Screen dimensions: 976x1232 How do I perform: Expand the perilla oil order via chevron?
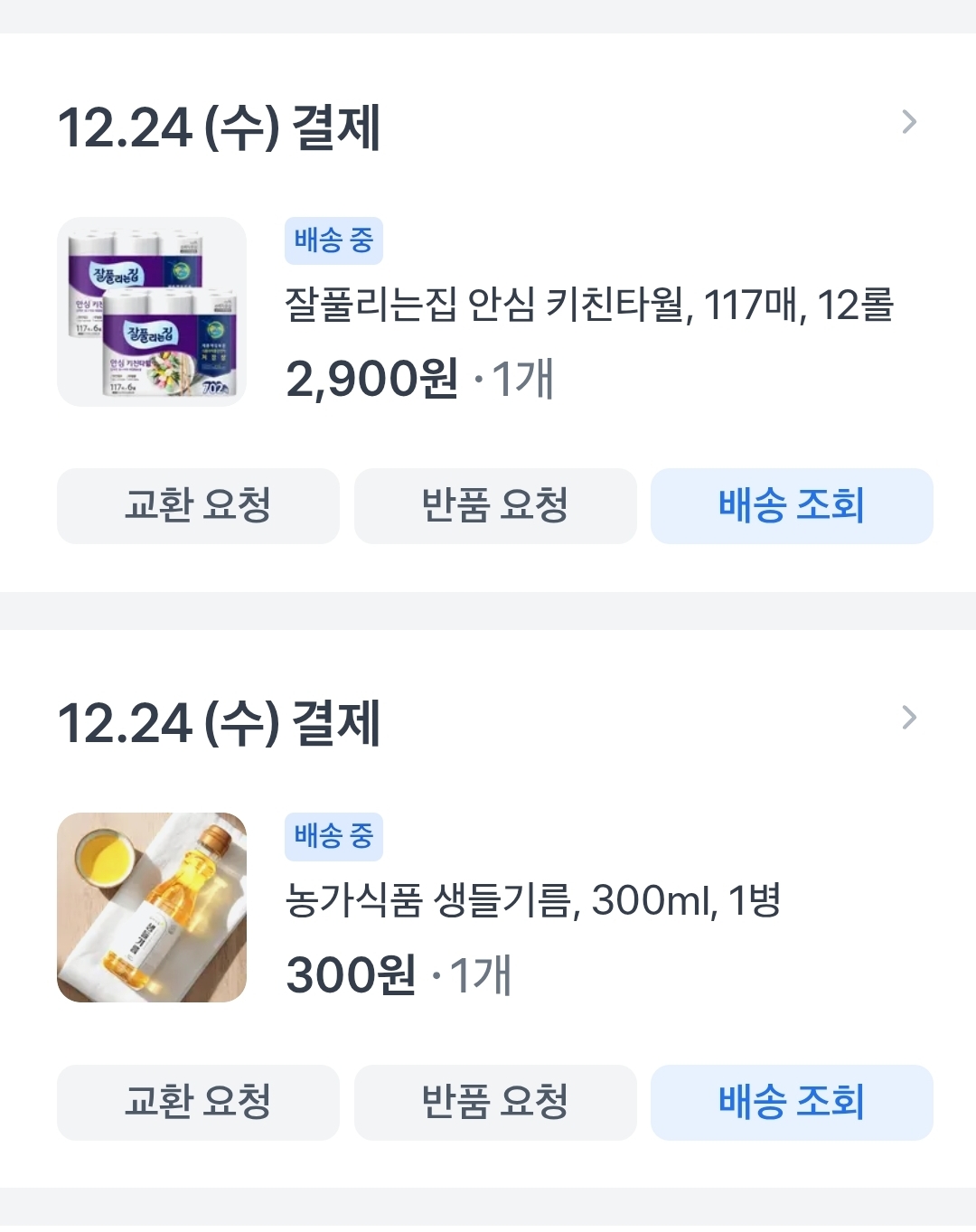point(909,719)
